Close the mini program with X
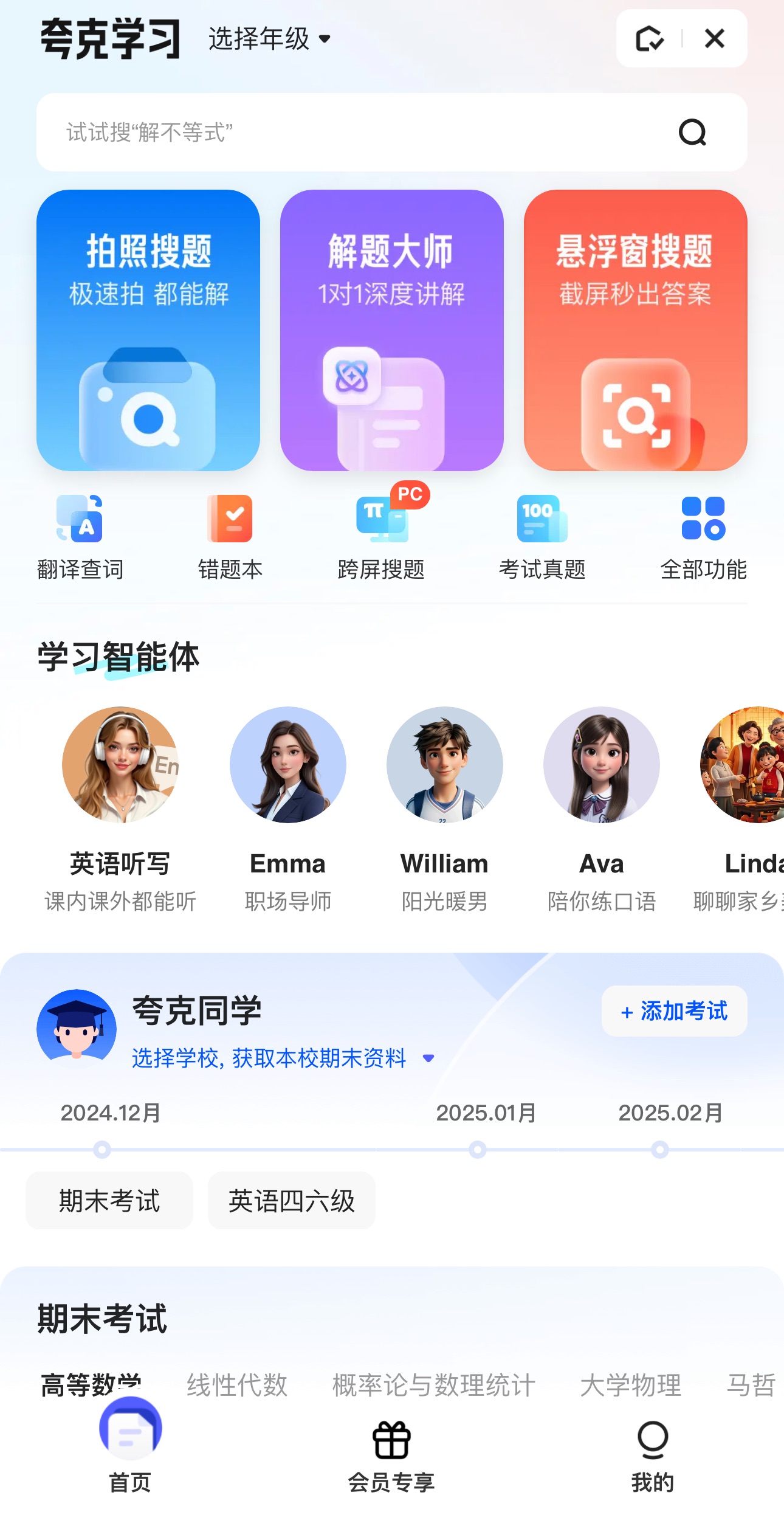784x1526 pixels. (x=714, y=39)
